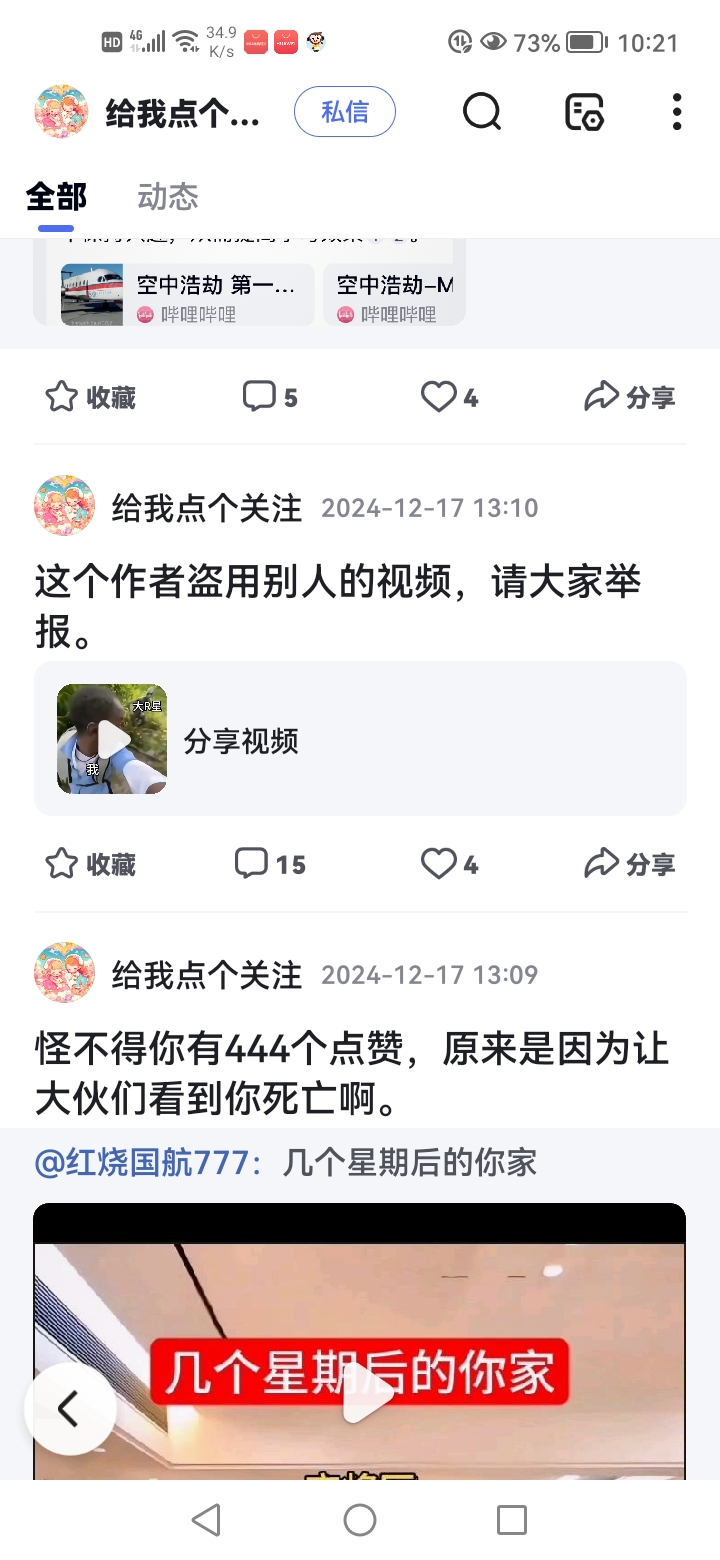The height and width of the screenshot is (1560, 720).
Task: Switch to the 动态 tab
Action: point(168,197)
